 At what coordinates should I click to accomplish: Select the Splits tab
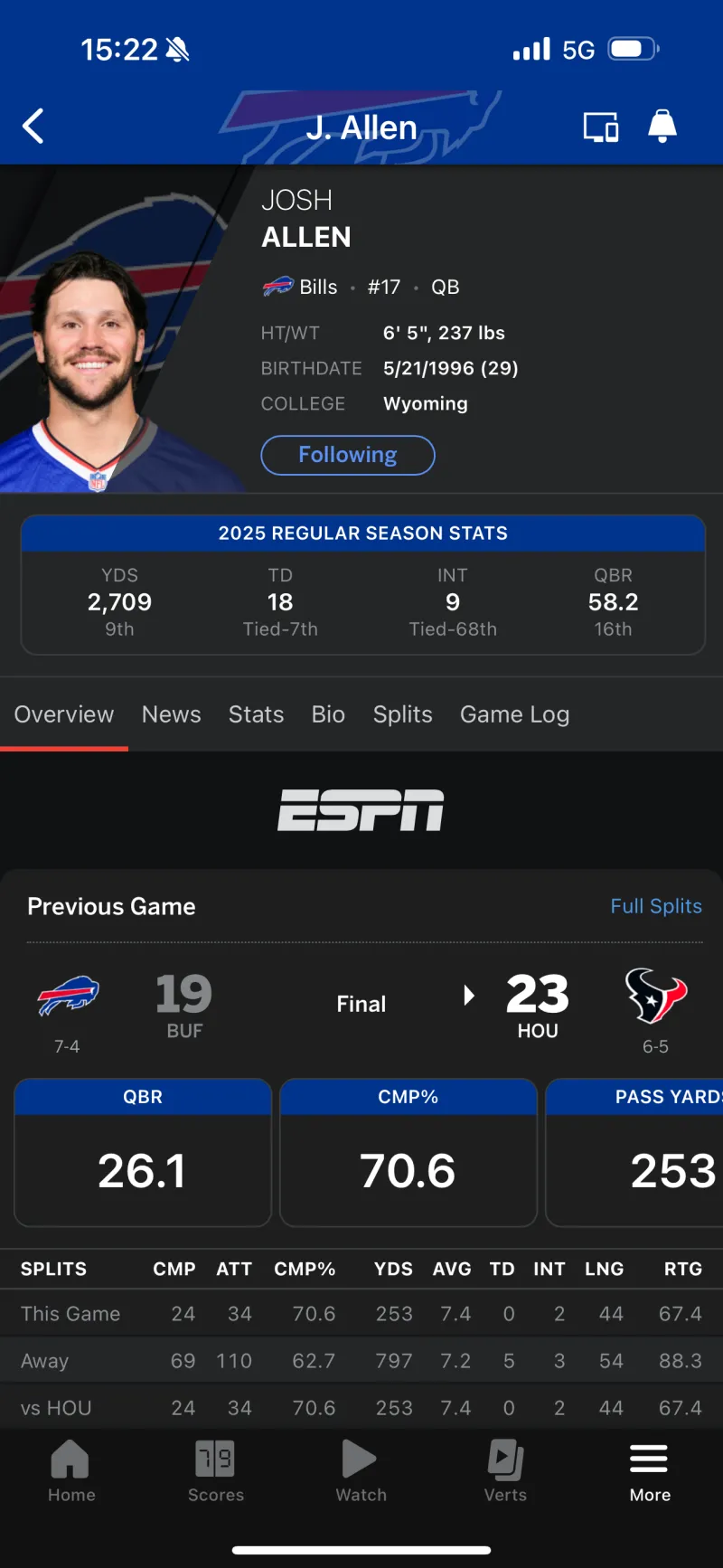pos(402,714)
